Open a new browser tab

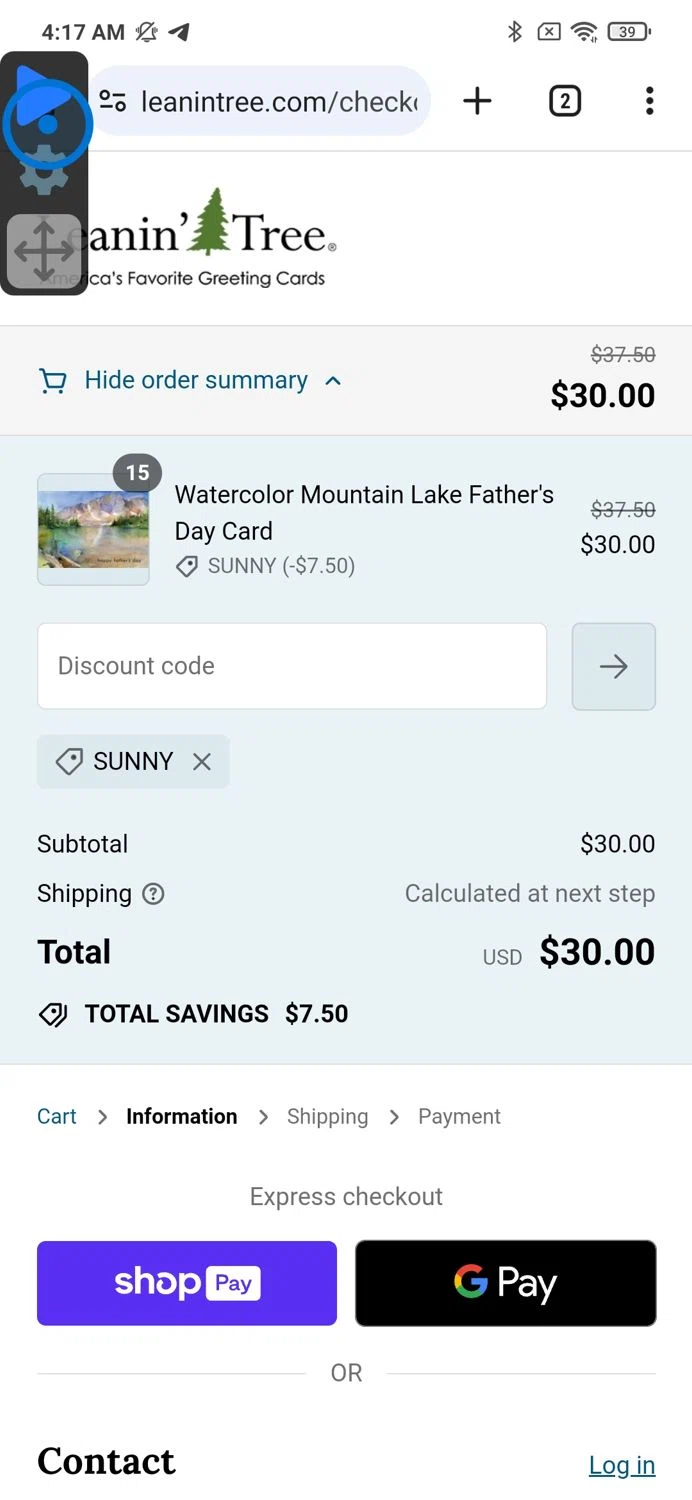[x=477, y=101]
